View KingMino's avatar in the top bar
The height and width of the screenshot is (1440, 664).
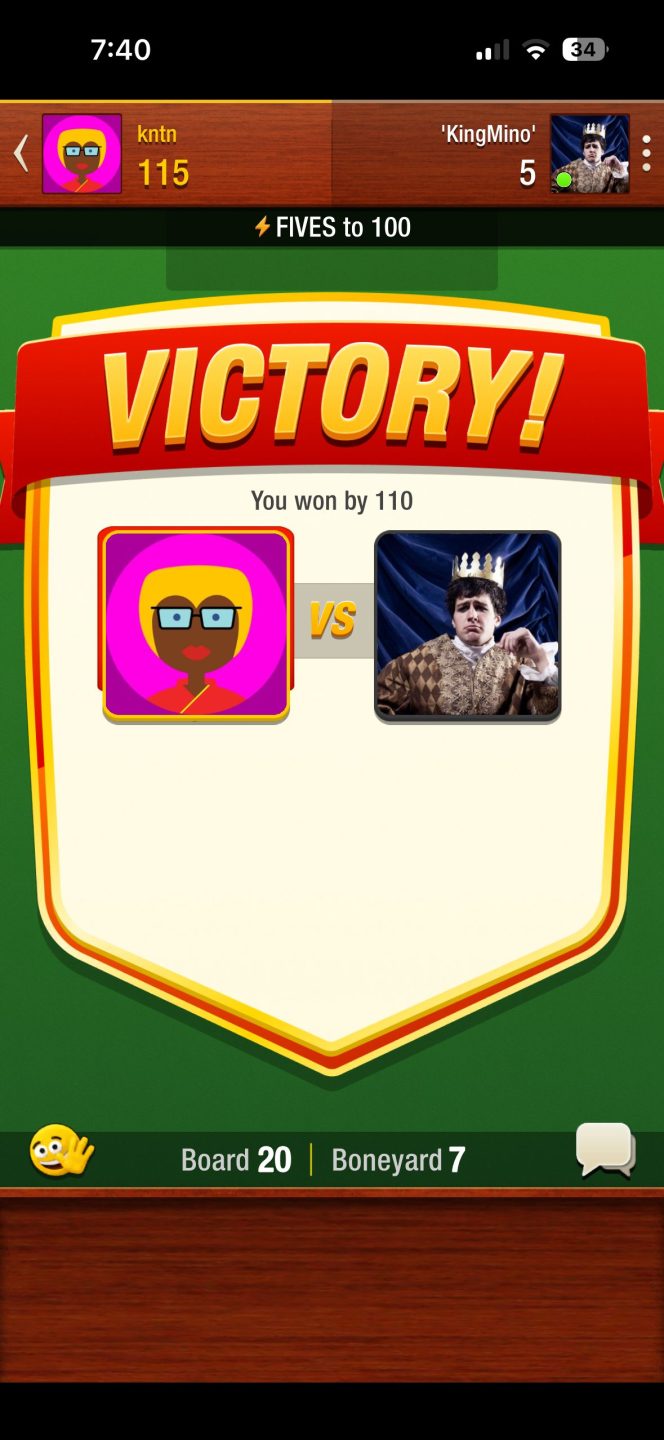pos(590,153)
